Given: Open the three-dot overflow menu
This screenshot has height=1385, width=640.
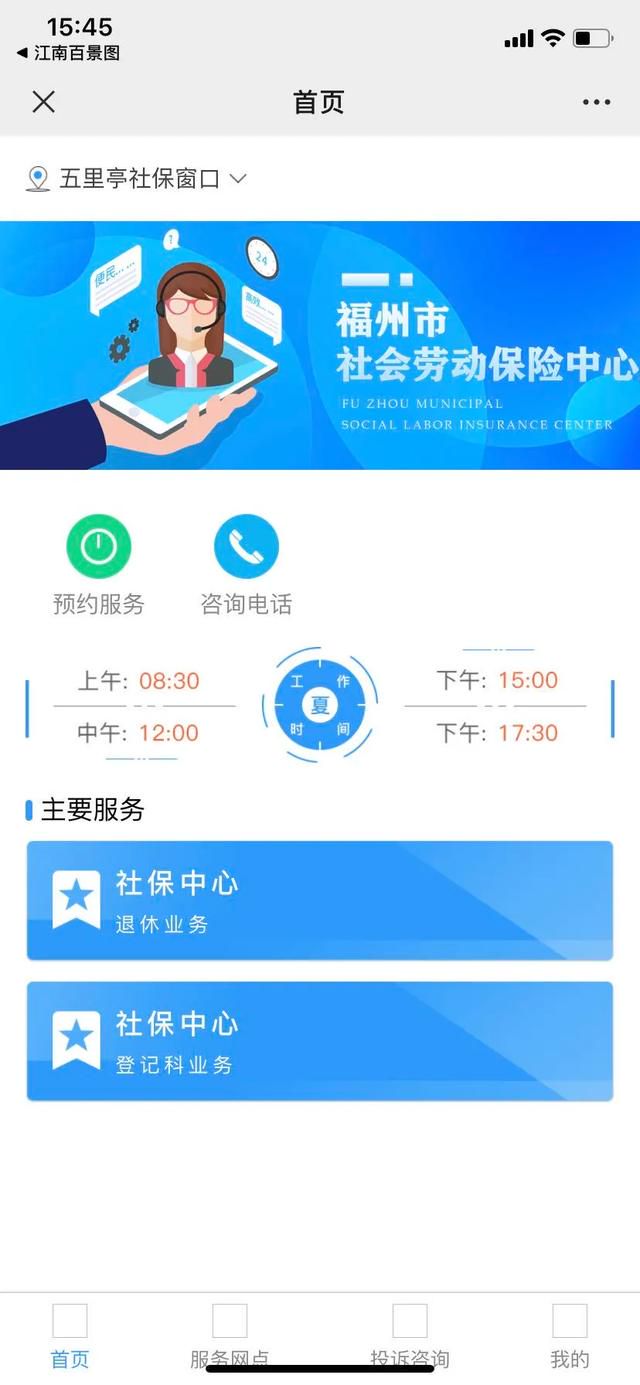Looking at the screenshot, I should tap(596, 102).
